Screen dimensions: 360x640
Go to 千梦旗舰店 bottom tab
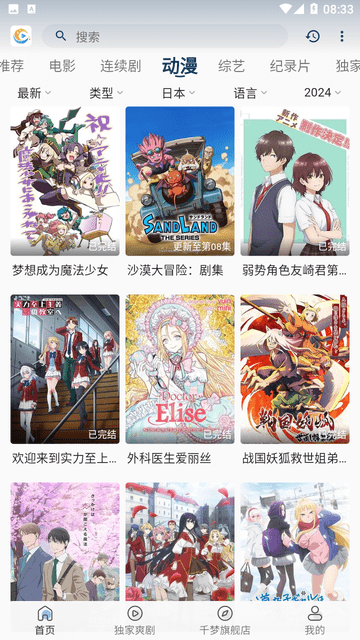pyautogui.click(x=225, y=620)
